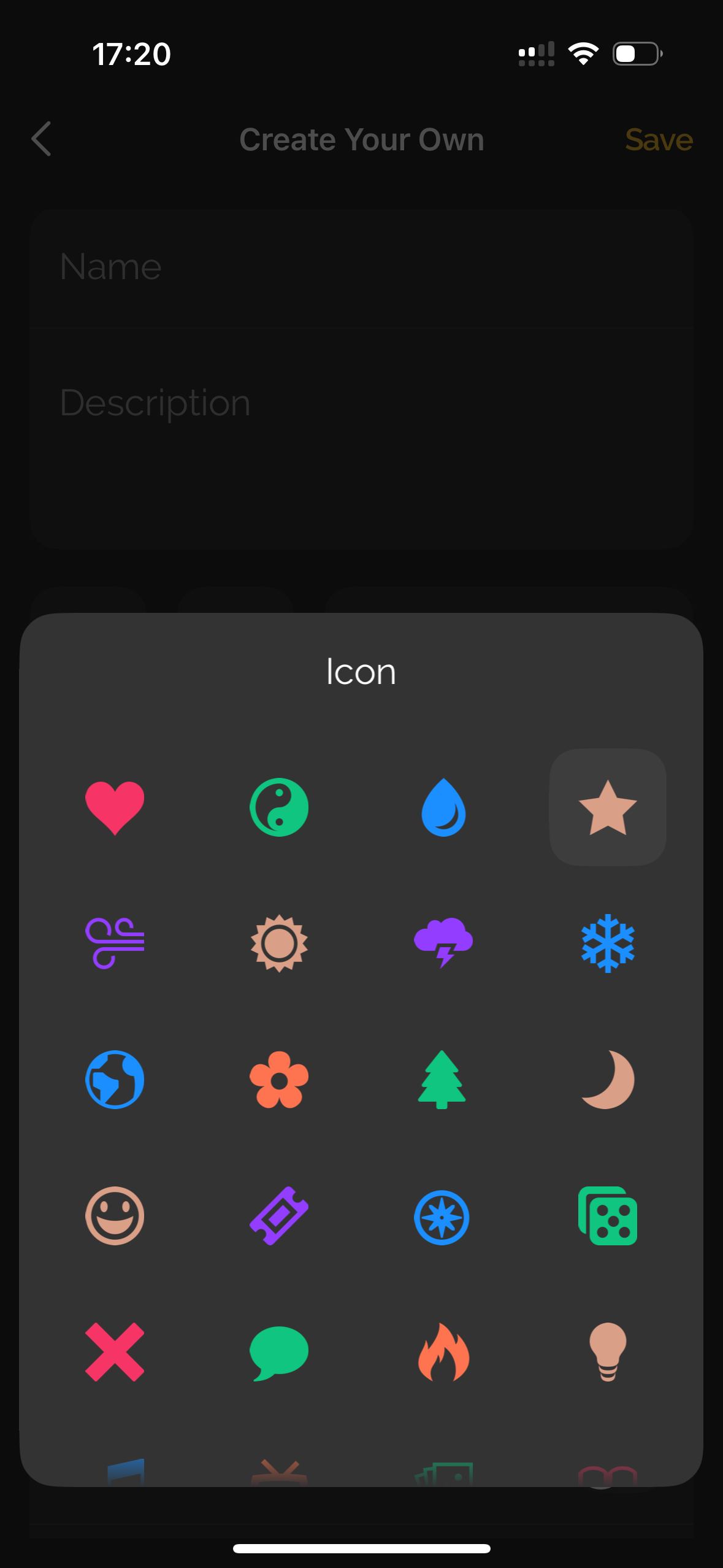Viewport: 723px width, 1568px height.
Task: Select the highlighted star icon
Action: [x=608, y=807]
